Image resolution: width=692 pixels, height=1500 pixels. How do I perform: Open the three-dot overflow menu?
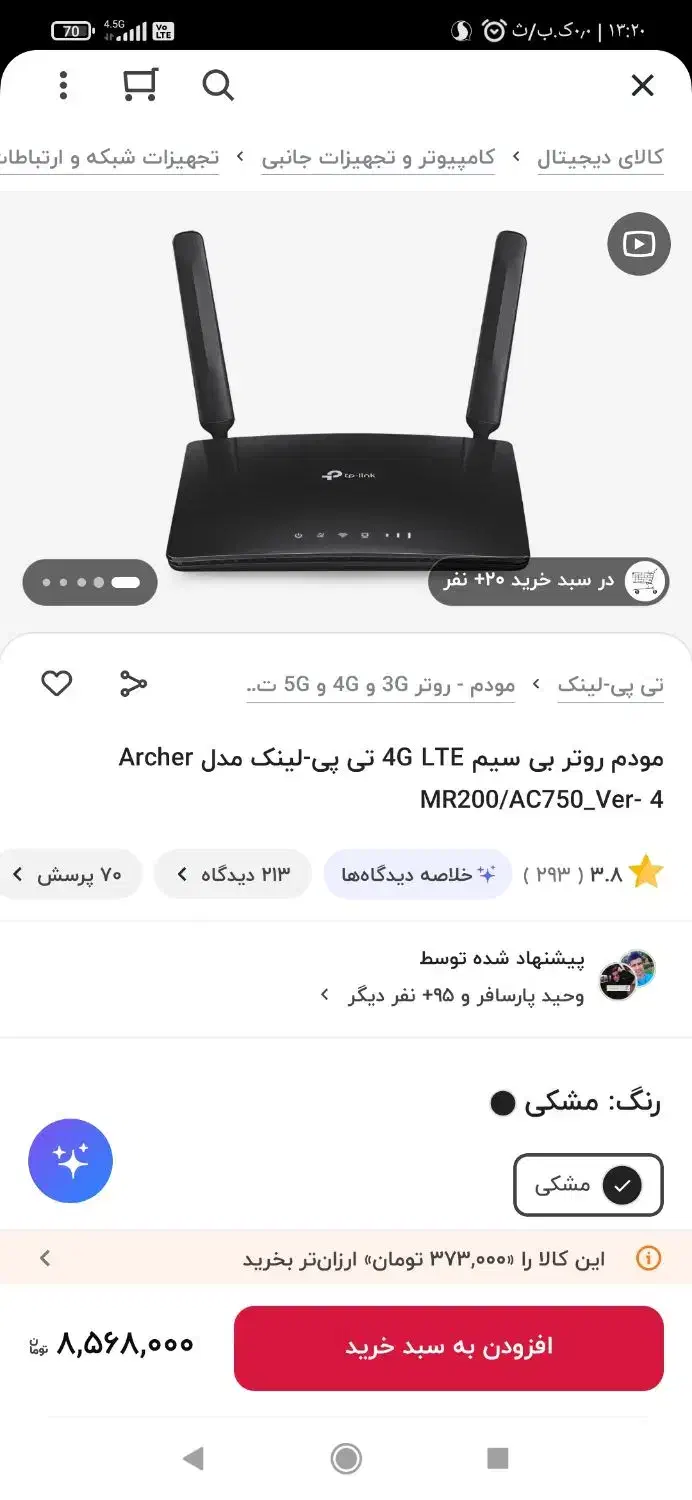coord(63,86)
